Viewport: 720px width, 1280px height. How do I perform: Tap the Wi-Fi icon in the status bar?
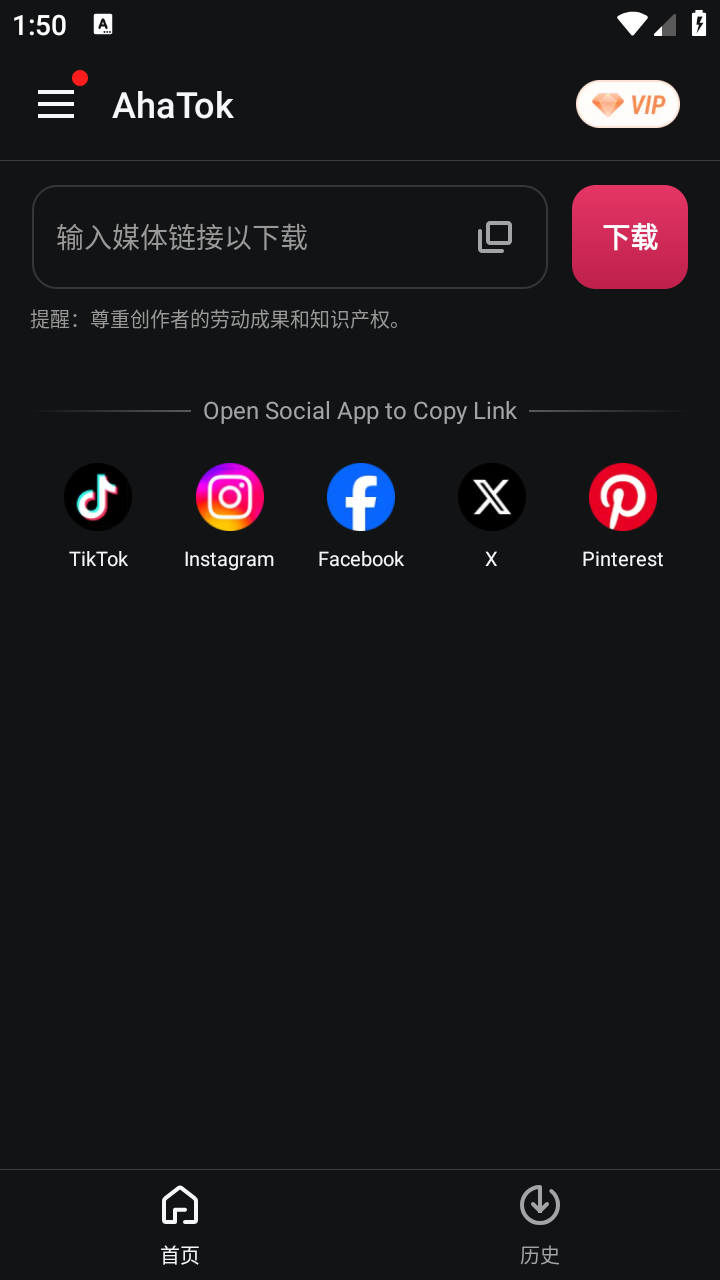click(x=632, y=24)
